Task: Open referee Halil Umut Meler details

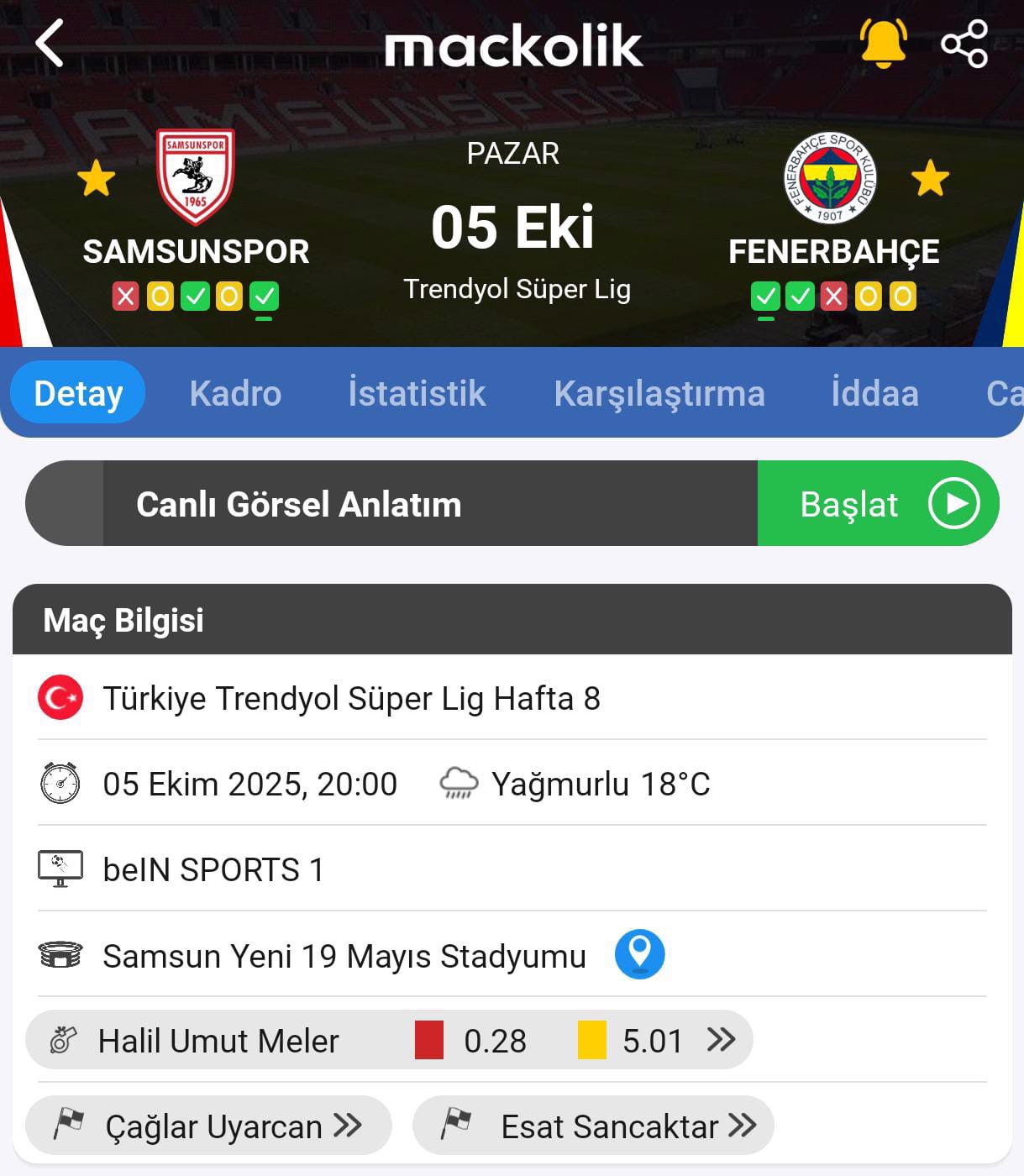Action: coord(388,1040)
